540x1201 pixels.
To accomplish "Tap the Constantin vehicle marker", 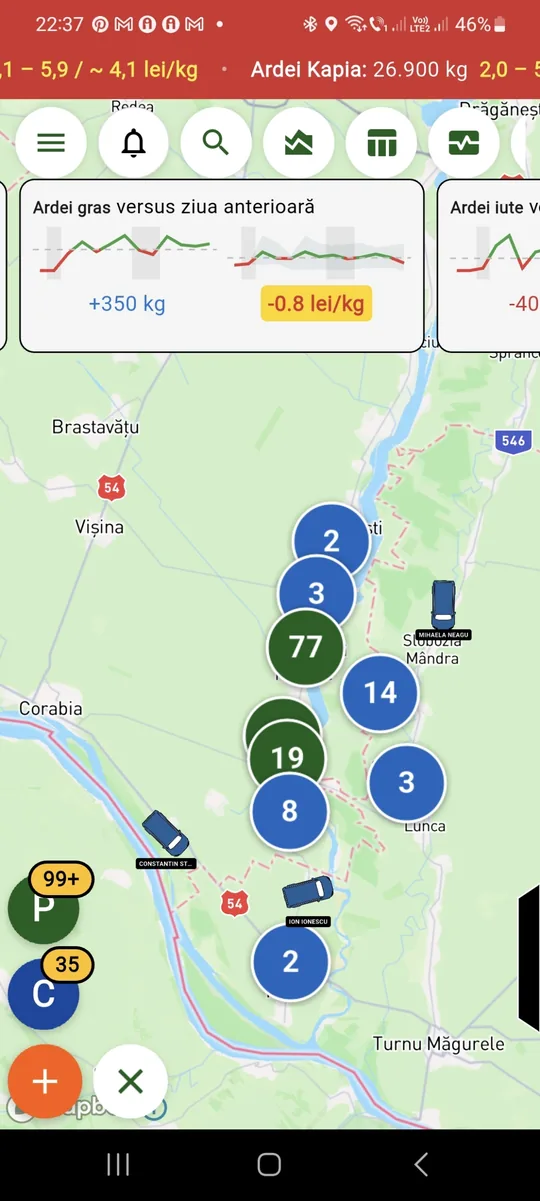I will (165, 840).
